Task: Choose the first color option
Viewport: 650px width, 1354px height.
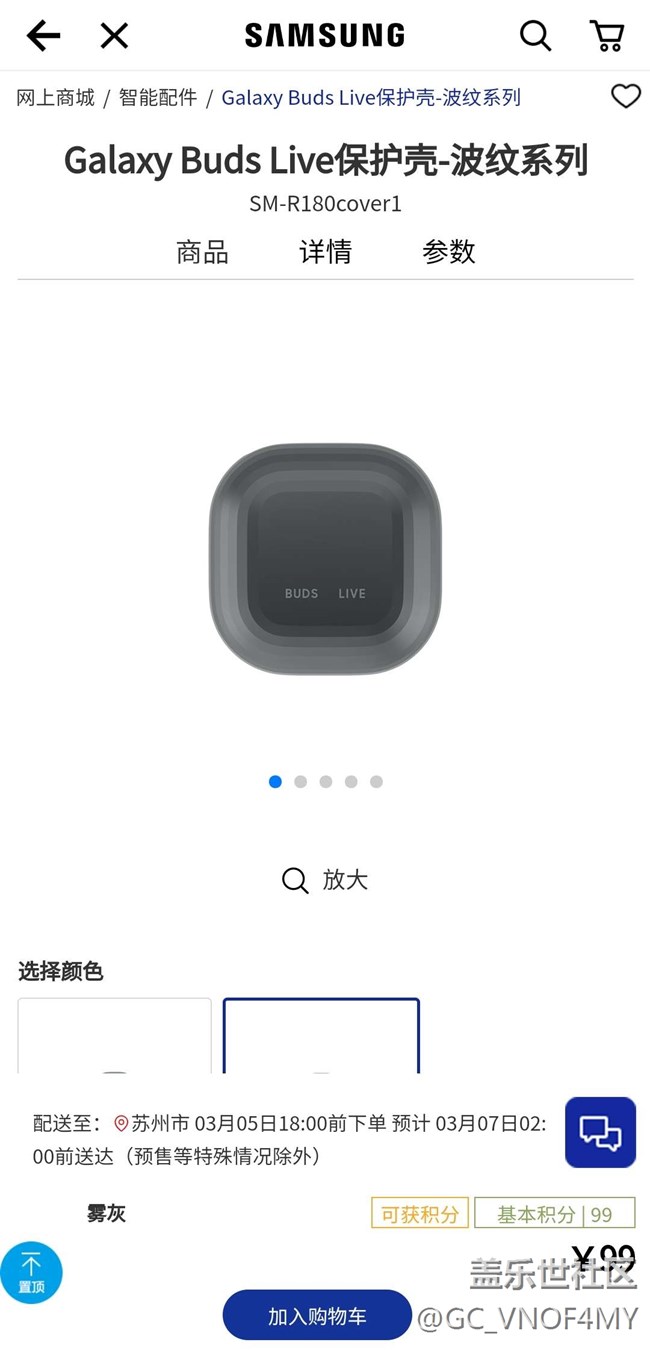Action: coord(114,1036)
